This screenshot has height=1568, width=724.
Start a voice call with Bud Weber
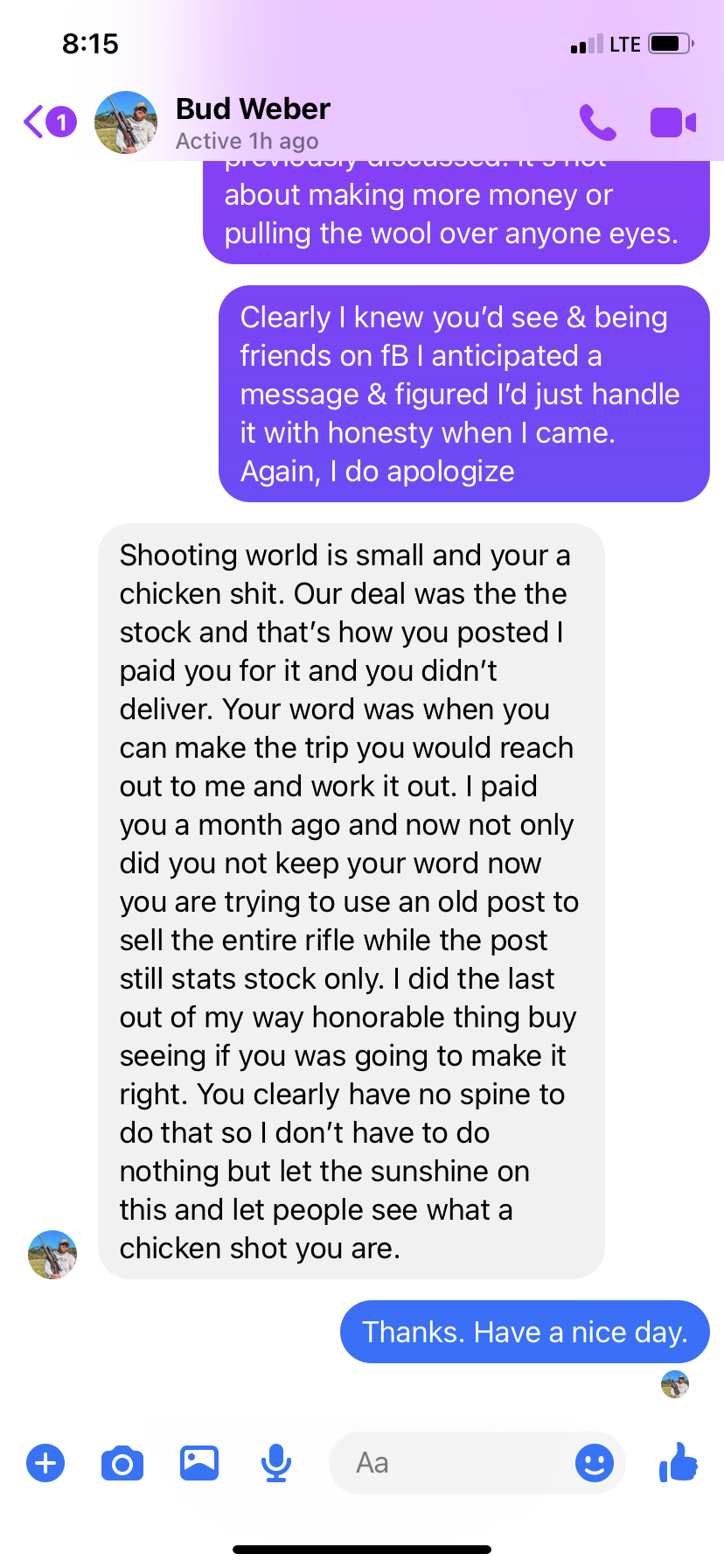(x=597, y=122)
